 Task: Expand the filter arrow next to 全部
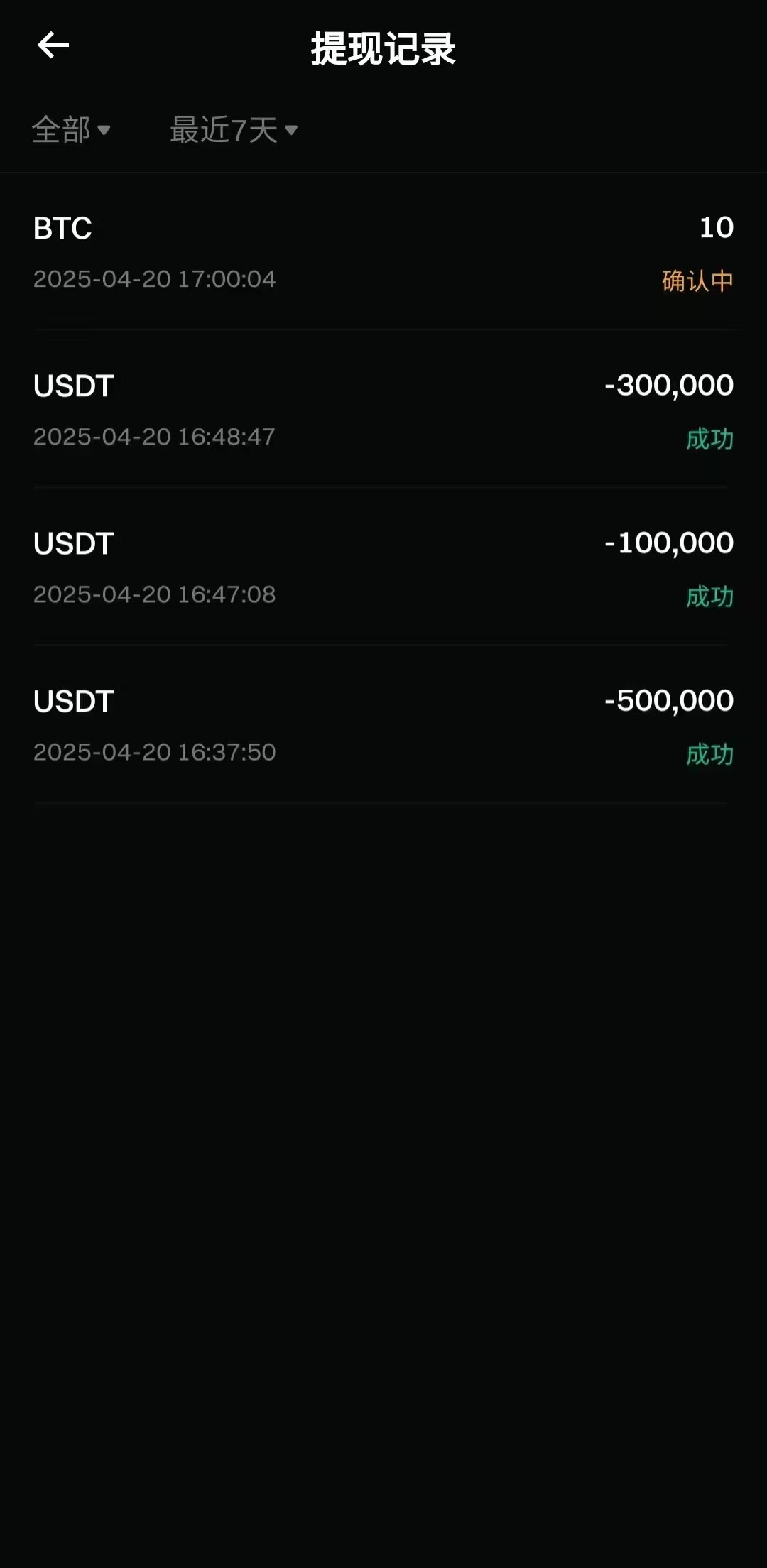click(x=104, y=131)
